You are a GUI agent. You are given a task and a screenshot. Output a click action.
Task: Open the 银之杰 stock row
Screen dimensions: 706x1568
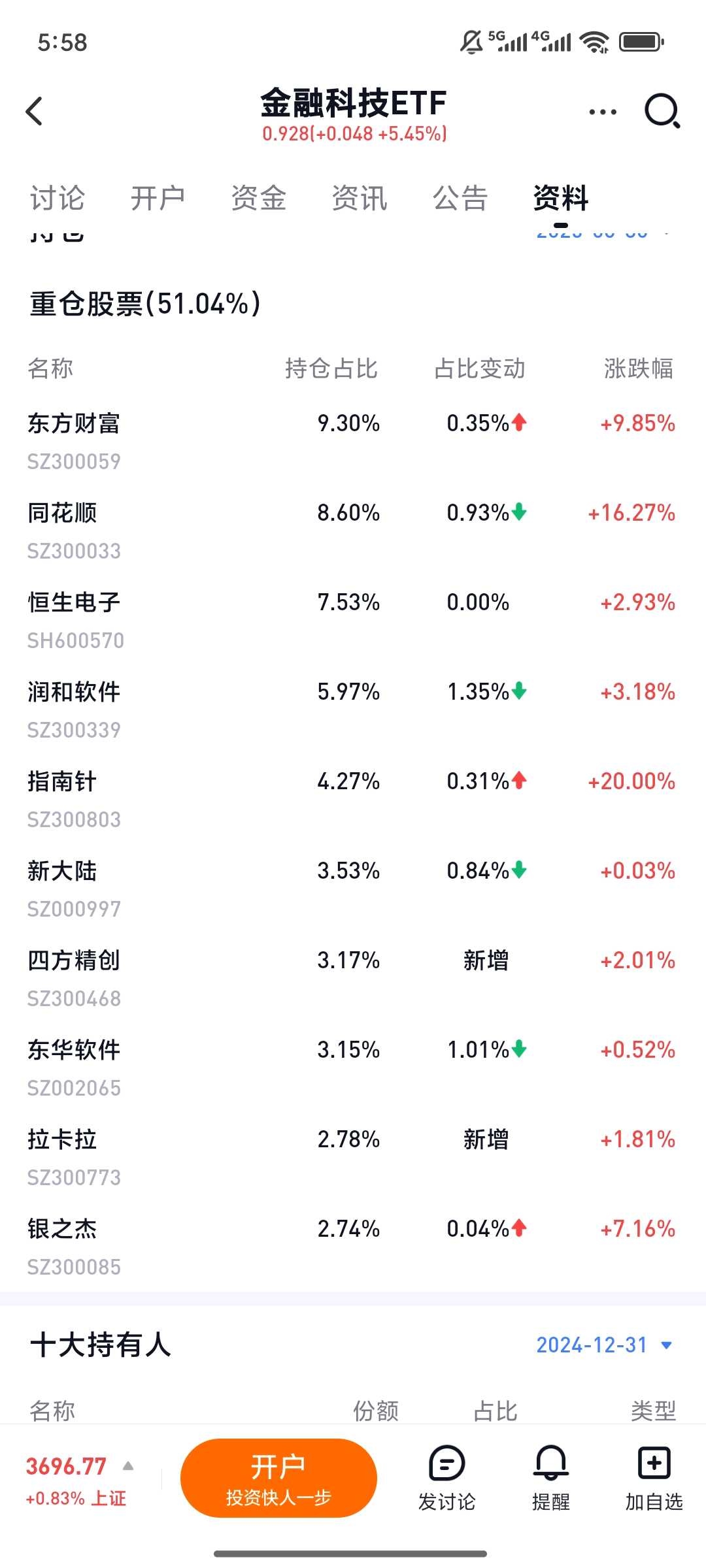pyautogui.click(x=353, y=1247)
